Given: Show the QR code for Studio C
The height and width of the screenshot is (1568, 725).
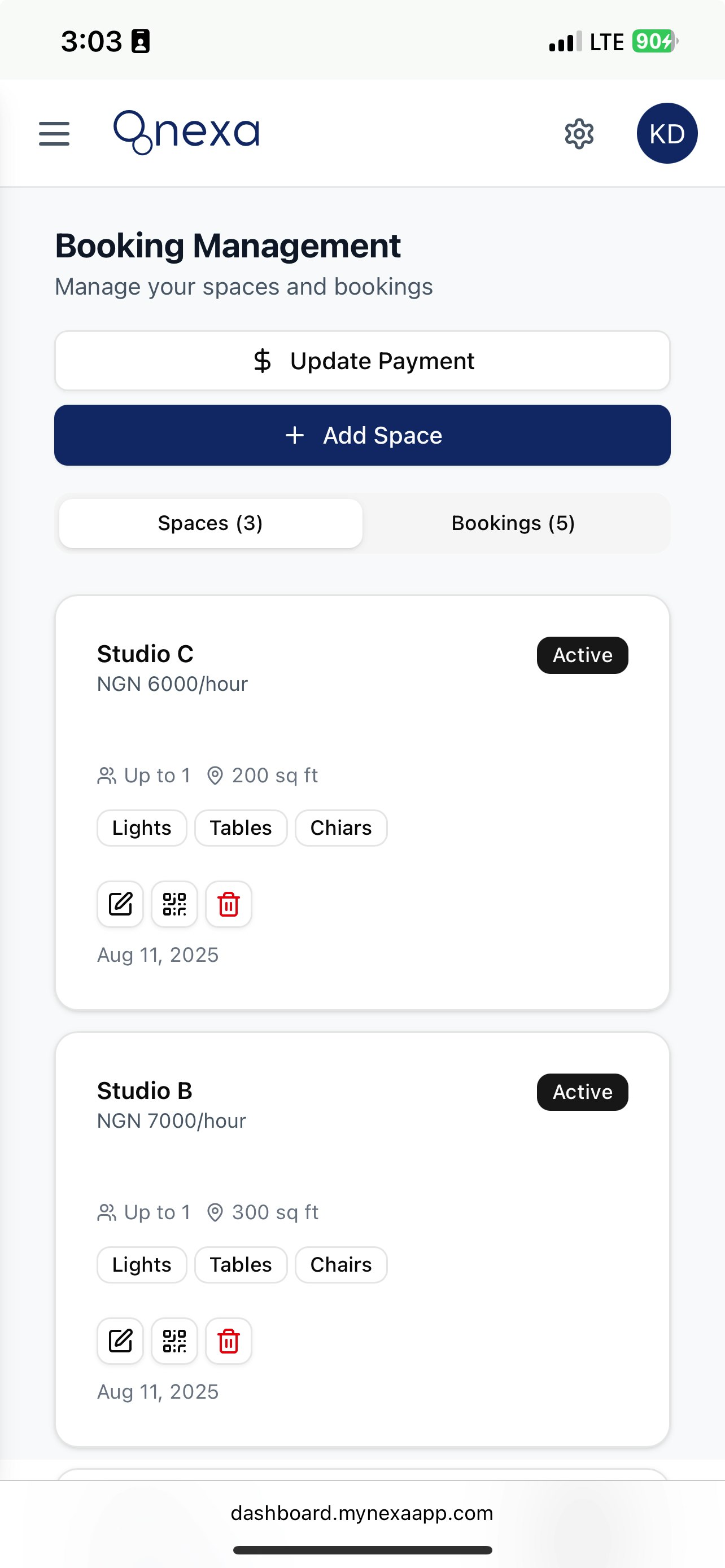Looking at the screenshot, I should pyautogui.click(x=174, y=904).
